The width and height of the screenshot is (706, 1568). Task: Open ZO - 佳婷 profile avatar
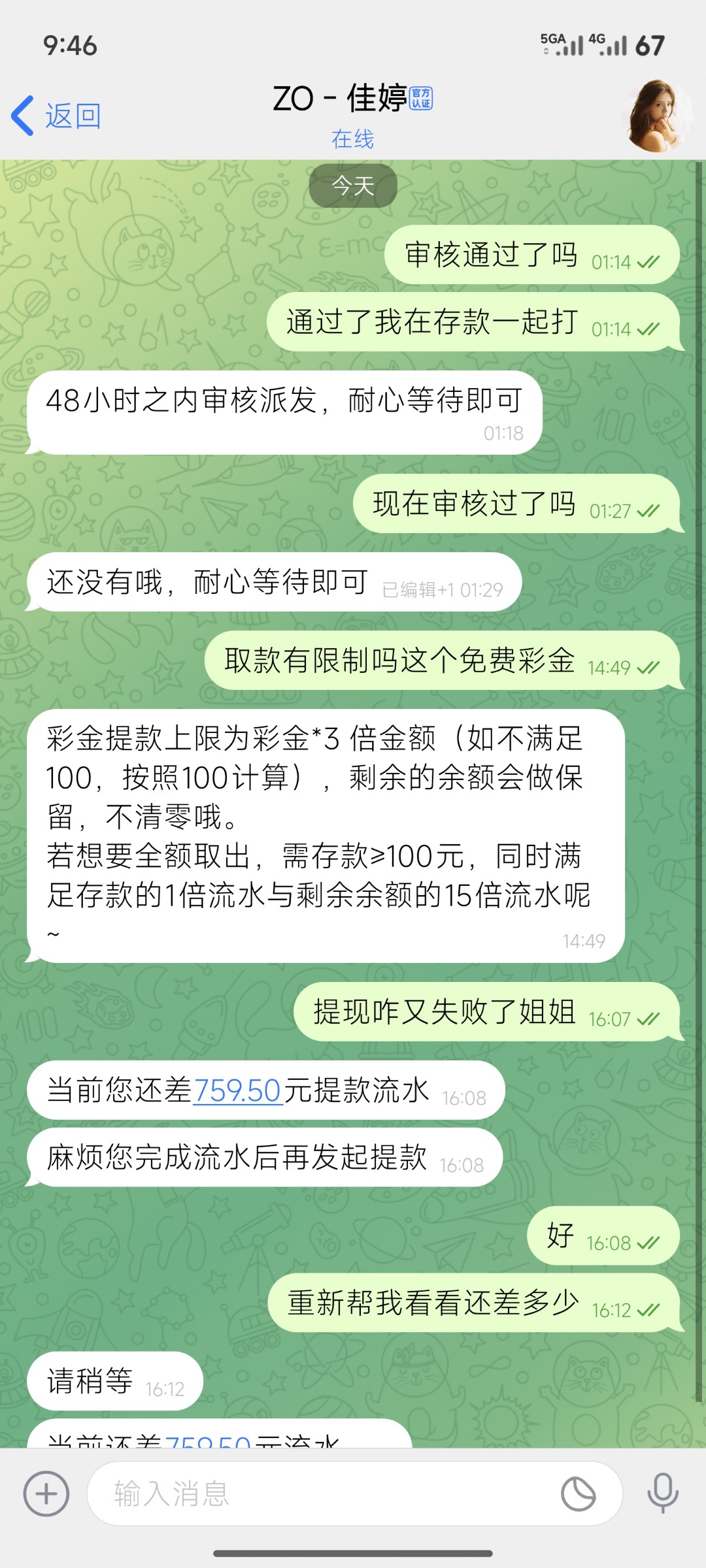pos(658,116)
